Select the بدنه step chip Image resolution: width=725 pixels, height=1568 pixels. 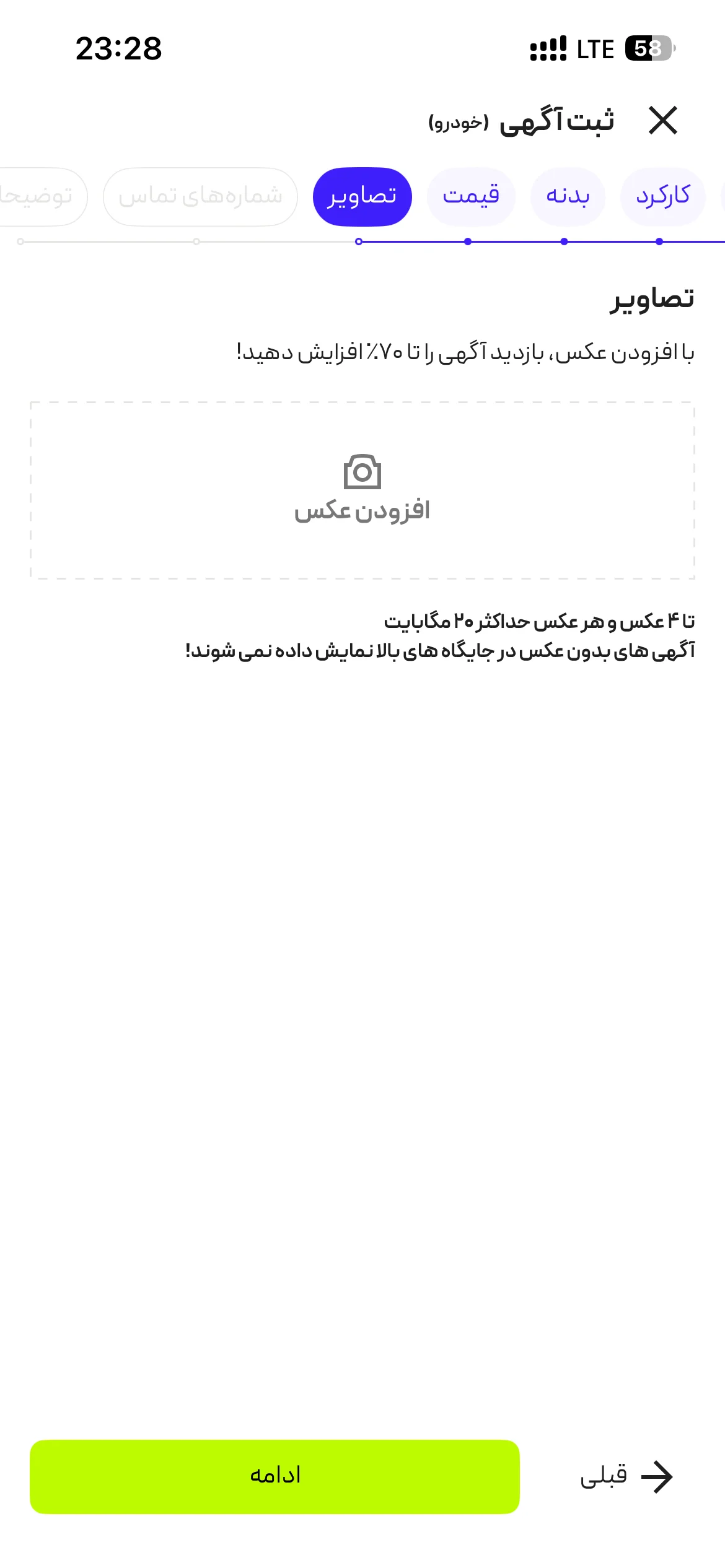tap(568, 196)
